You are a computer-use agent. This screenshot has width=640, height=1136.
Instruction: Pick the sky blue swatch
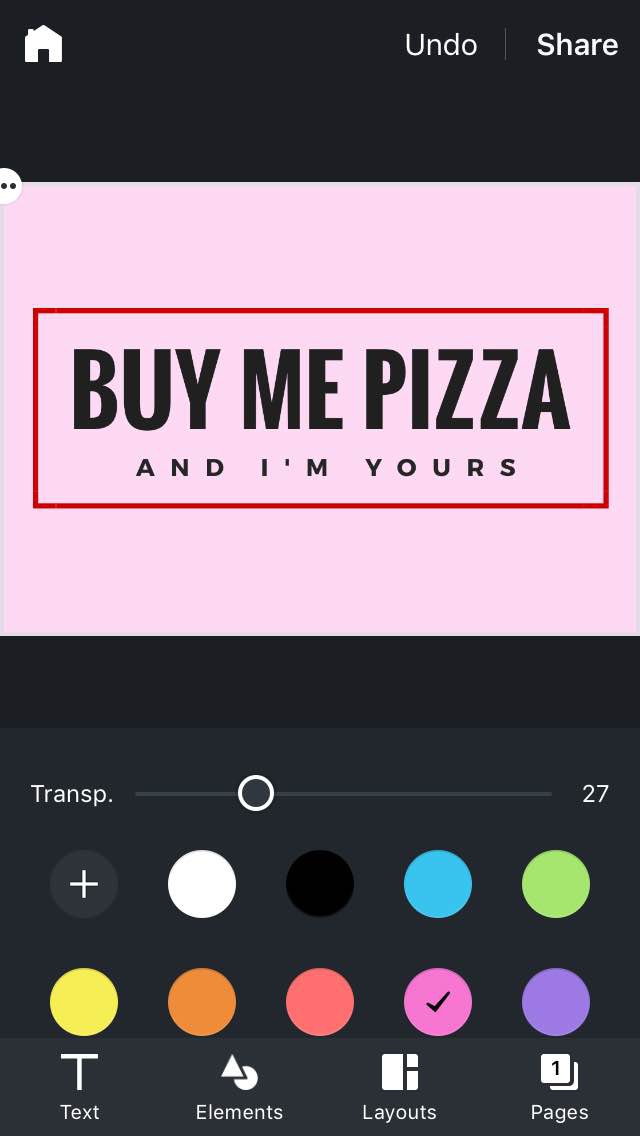point(438,884)
